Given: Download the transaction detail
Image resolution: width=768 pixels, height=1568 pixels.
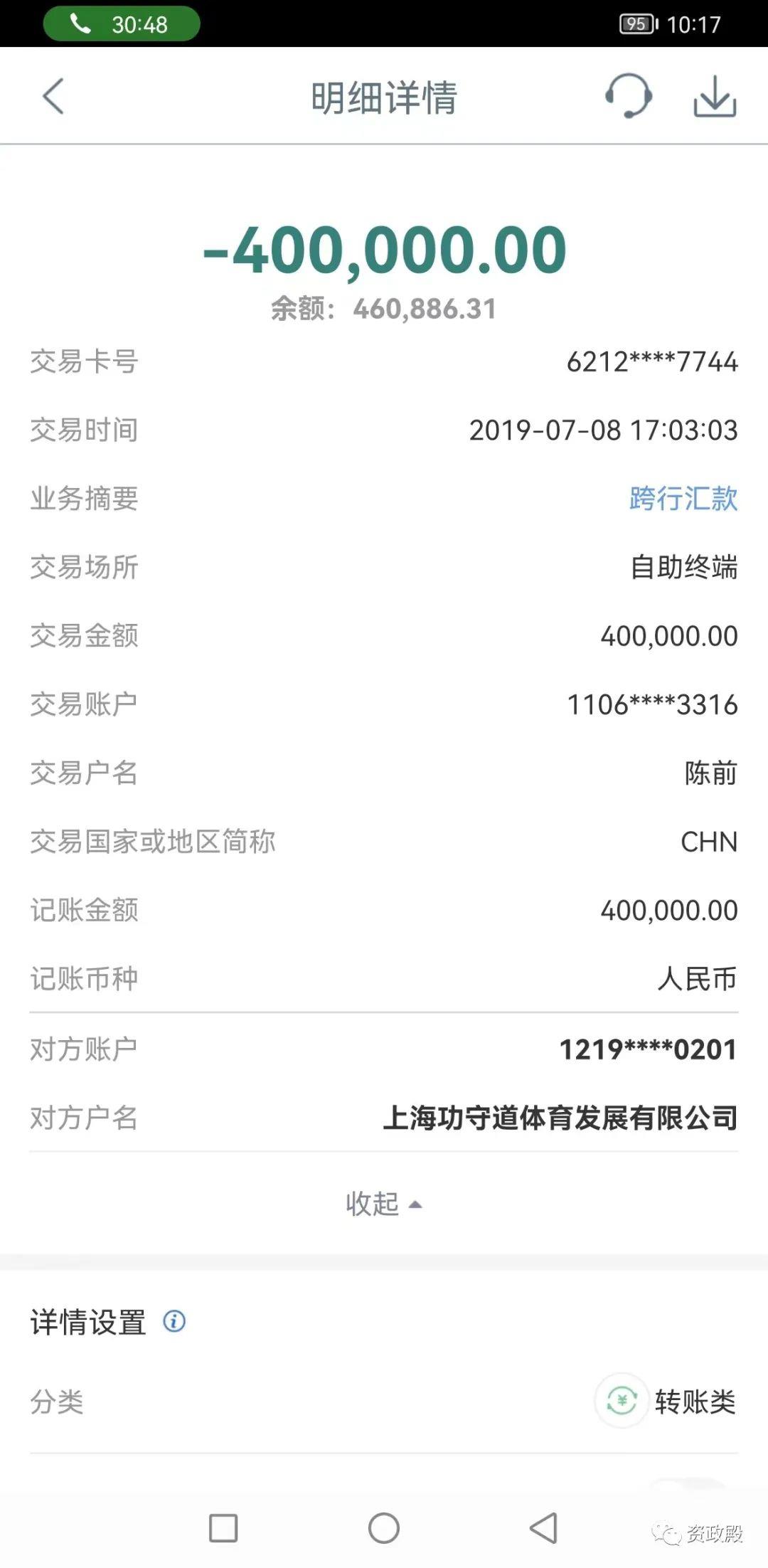Looking at the screenshot, I should click(x=715, y=96).
